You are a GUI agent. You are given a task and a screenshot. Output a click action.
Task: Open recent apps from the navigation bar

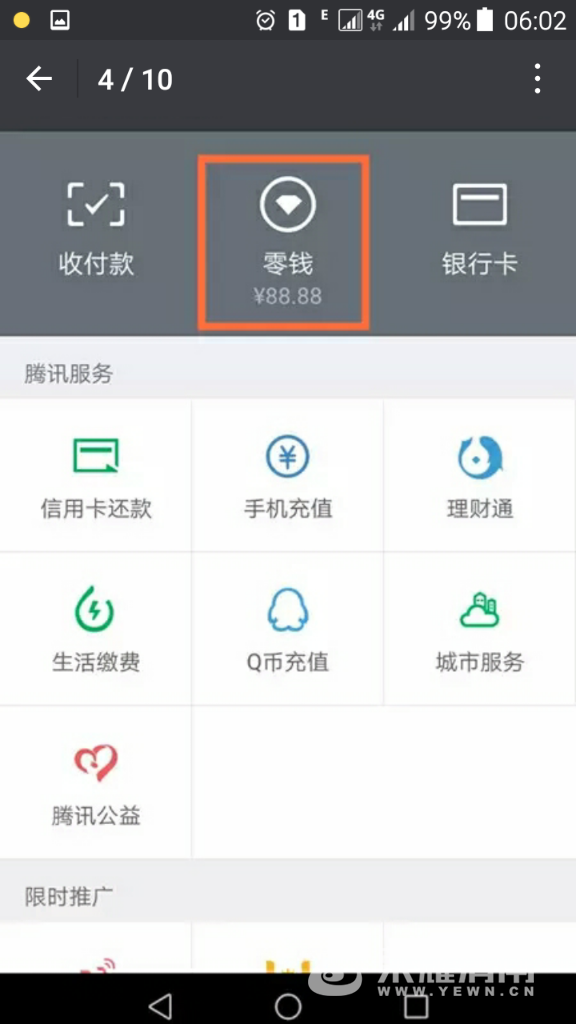[415, 1006]
